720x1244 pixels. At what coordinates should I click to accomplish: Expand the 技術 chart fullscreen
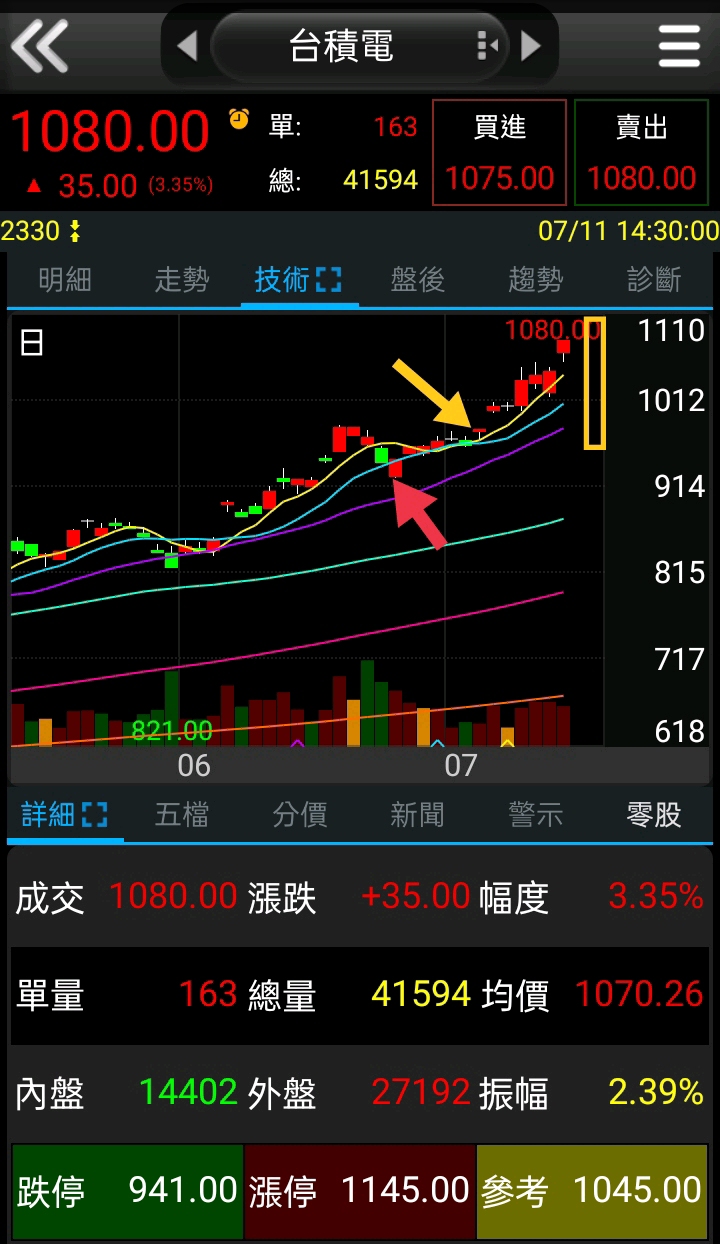pyautogui.click(x=328, y=280)
